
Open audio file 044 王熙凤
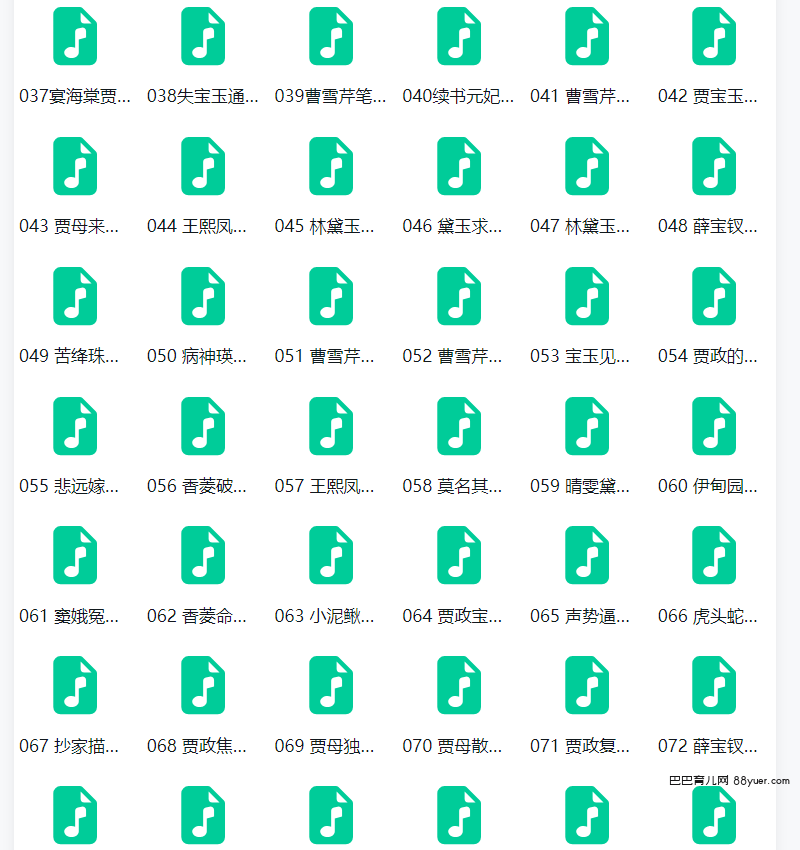click(203, 166)
